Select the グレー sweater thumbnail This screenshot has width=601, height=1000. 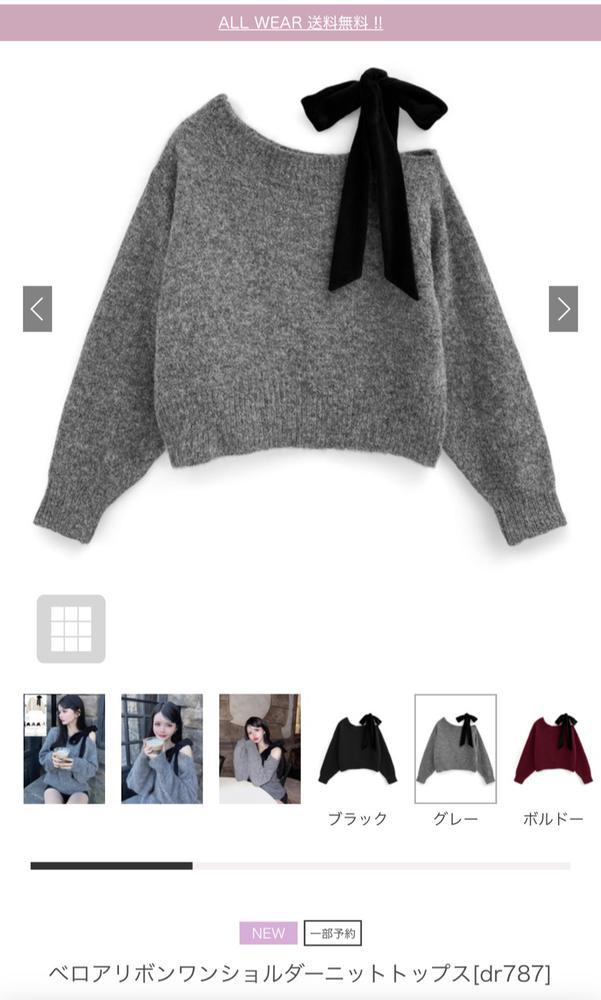point(456,751)
